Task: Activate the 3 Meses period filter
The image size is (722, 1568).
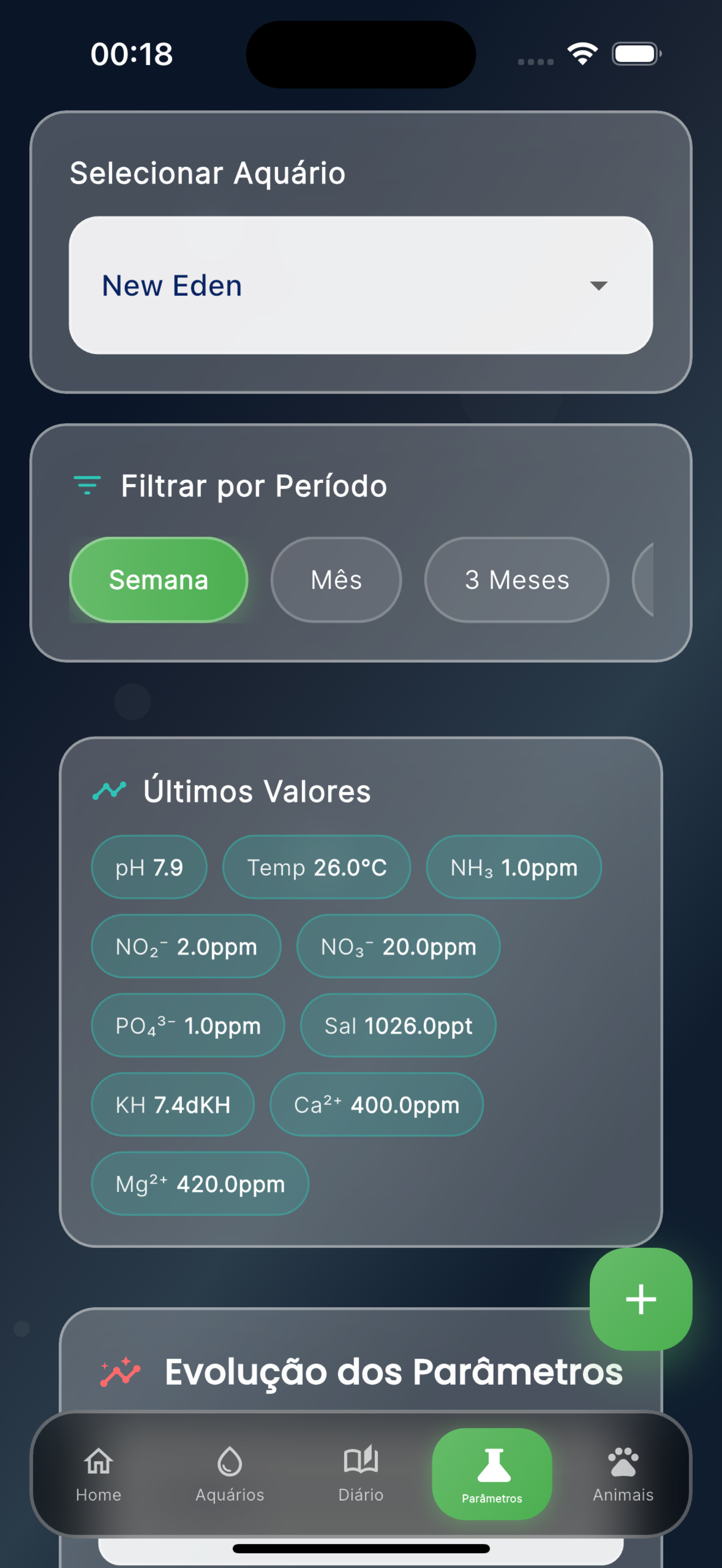Action: click(516, 580)
